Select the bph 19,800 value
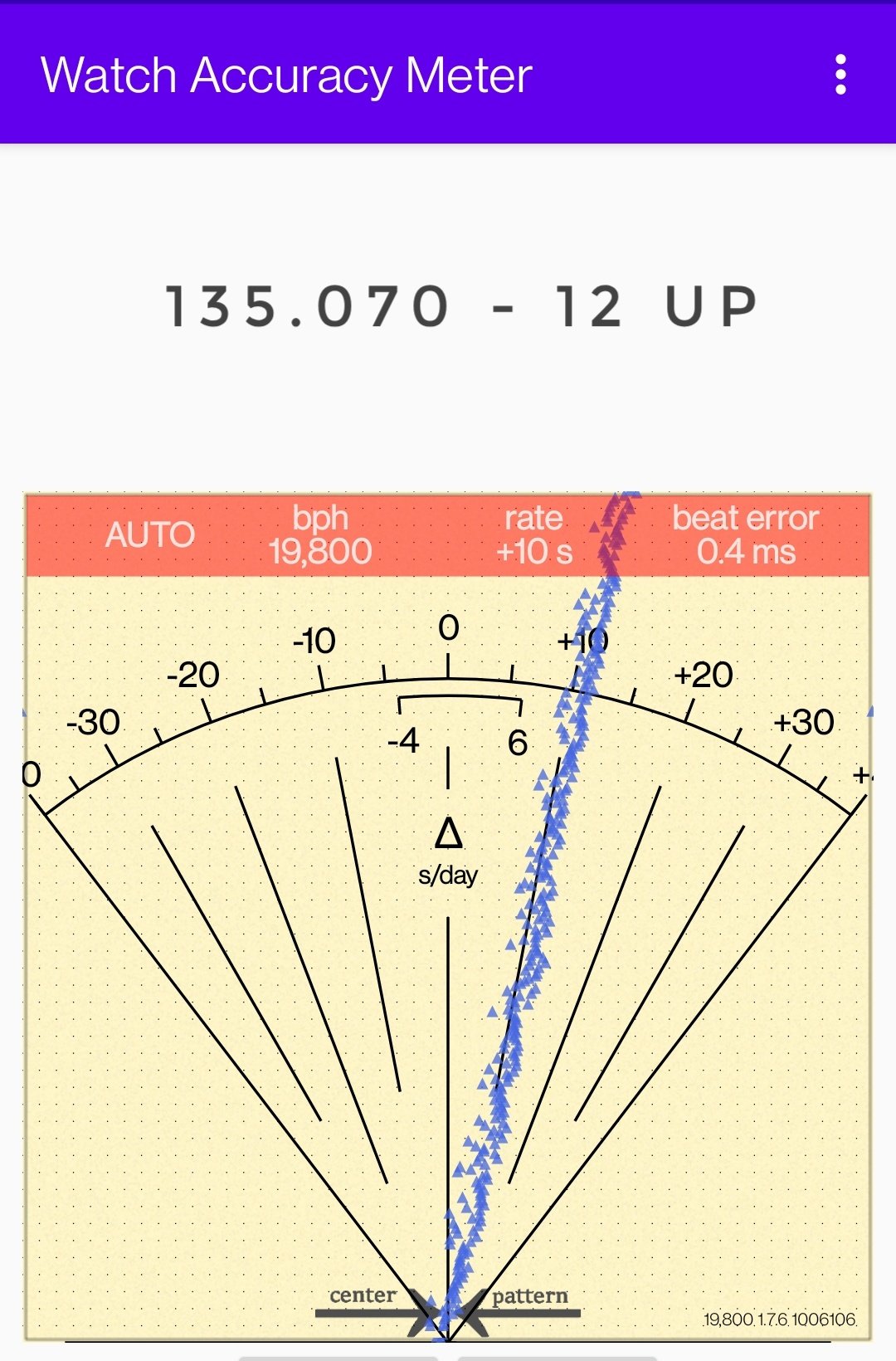This screenshot has width=896, height=1361. coord(320,535)
